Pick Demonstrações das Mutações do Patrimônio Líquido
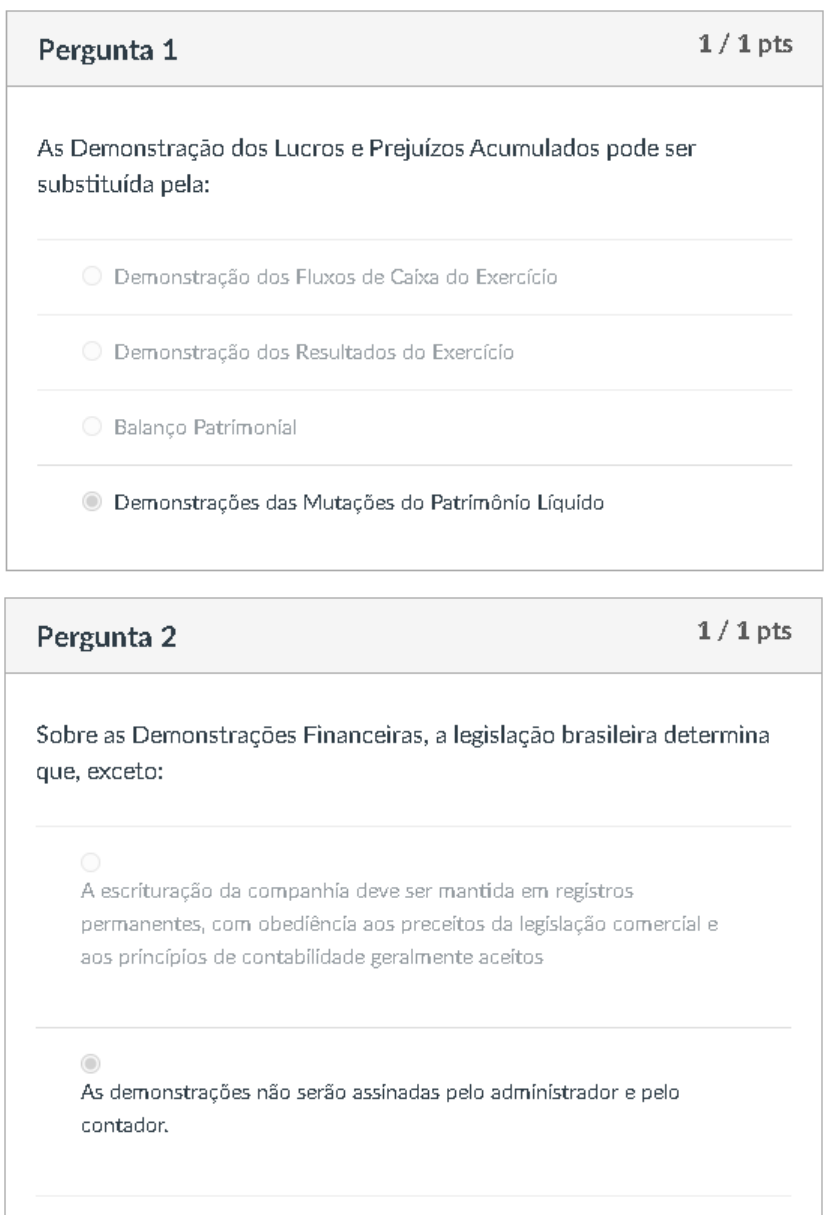836x1215 pixels. tap(92, 502)
